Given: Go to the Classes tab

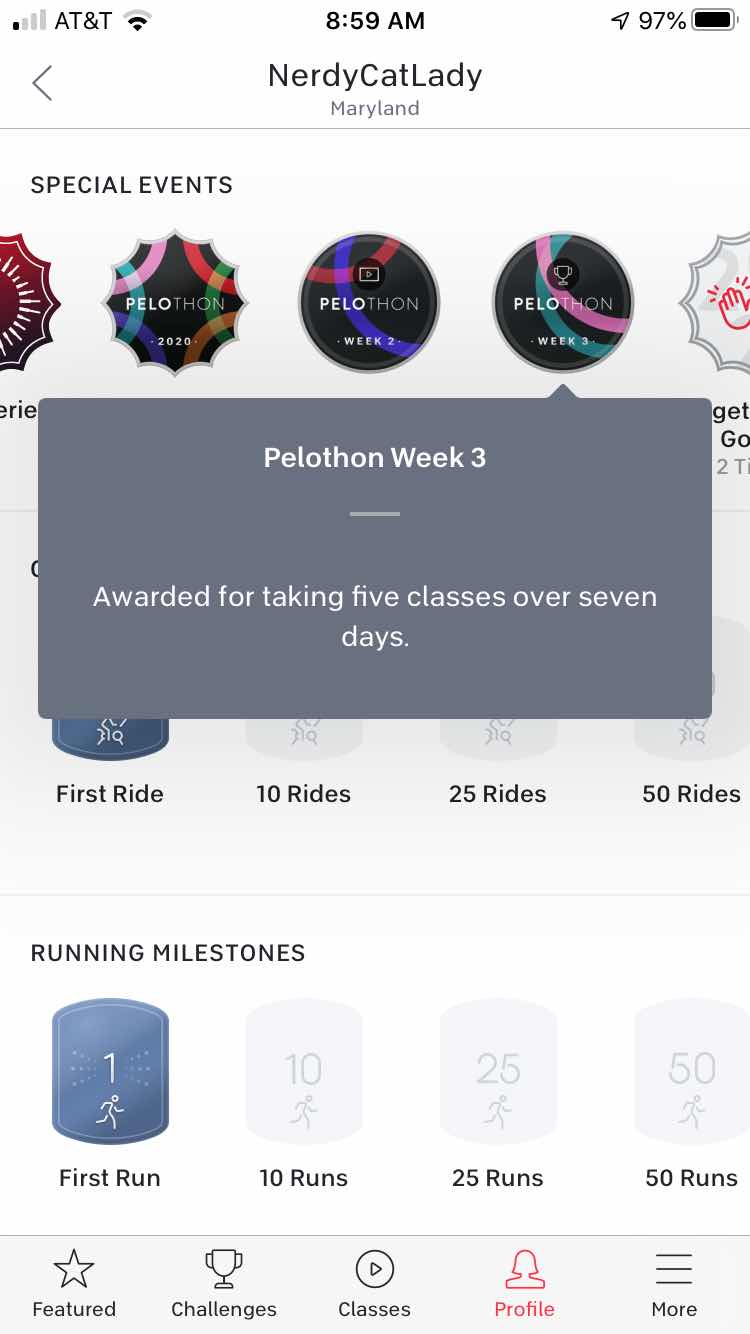Looking at the screenshot, I should (374, 1285).
